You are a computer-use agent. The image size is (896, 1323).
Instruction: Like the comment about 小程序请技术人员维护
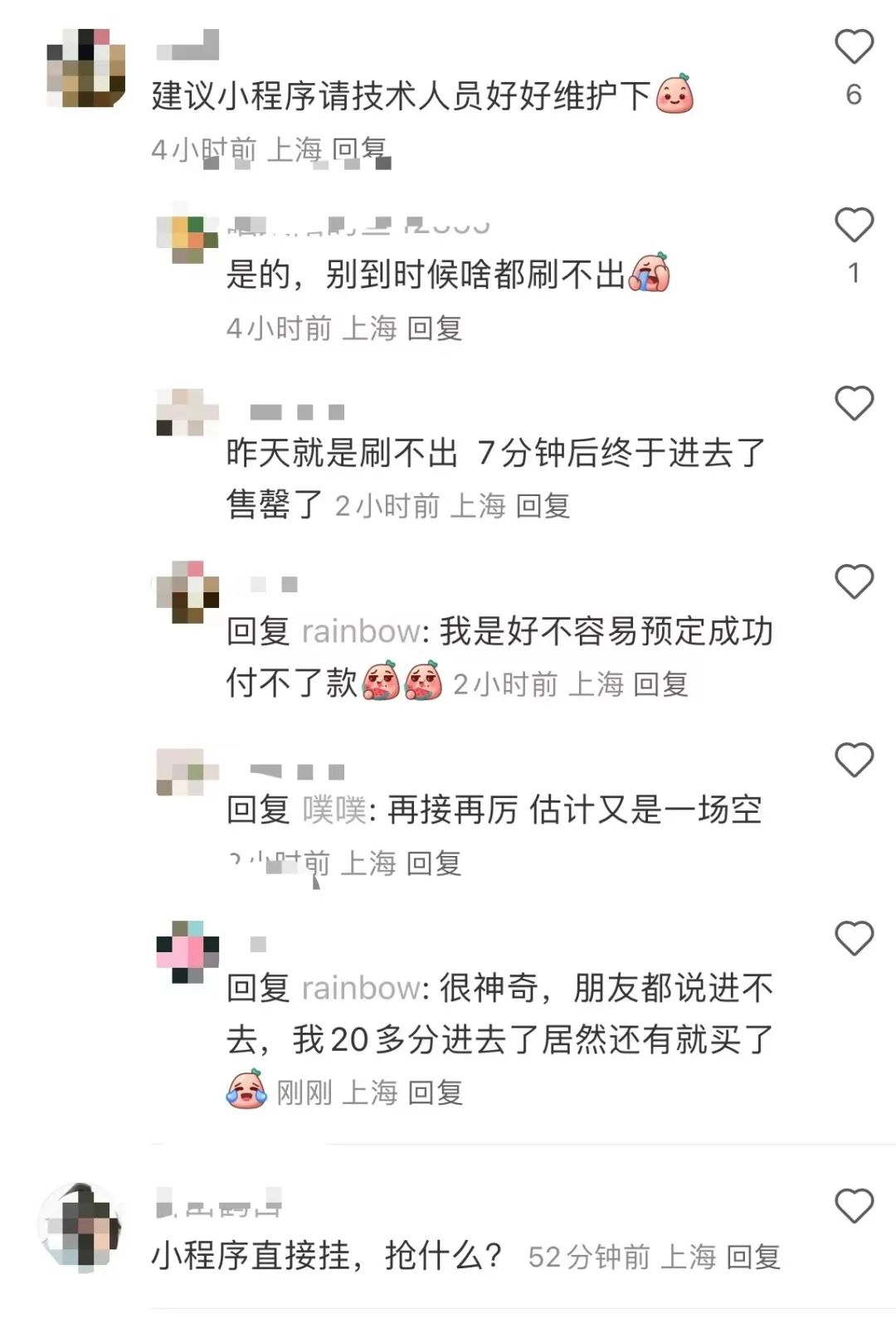coord(854,47)
